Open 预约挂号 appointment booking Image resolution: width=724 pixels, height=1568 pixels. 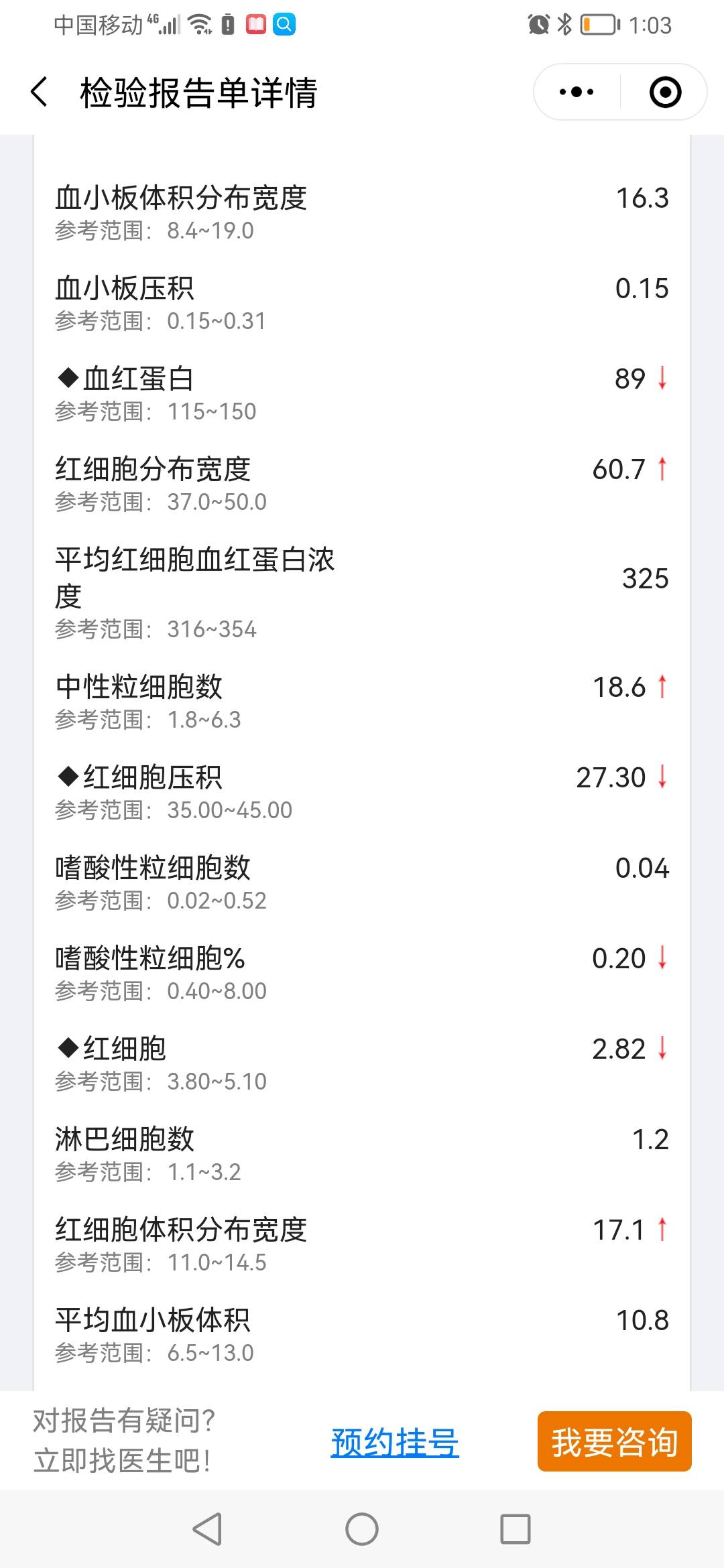[396, 1442]
